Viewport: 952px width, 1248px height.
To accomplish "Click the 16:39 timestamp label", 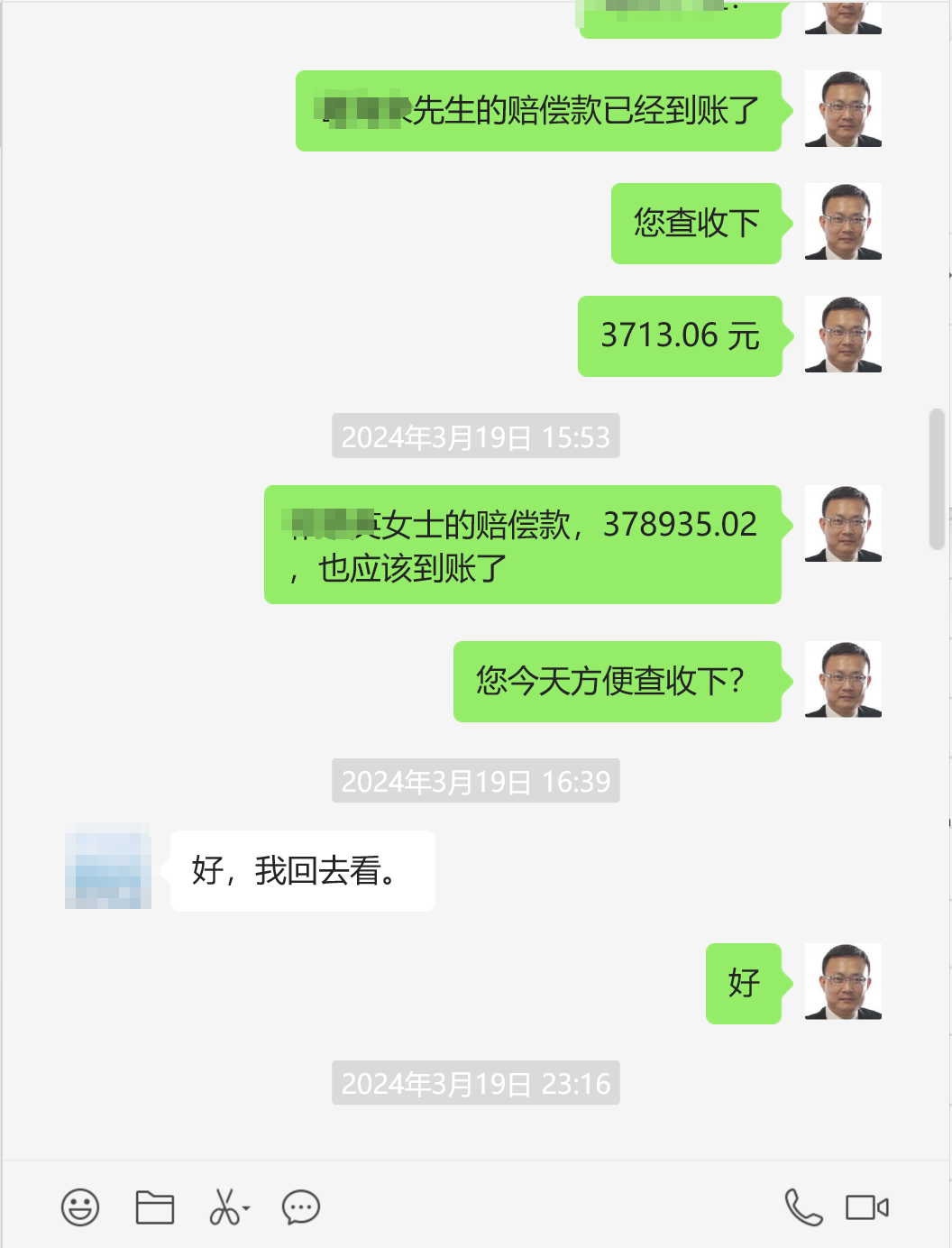I will pyautogui.click(x=476, y=782).
